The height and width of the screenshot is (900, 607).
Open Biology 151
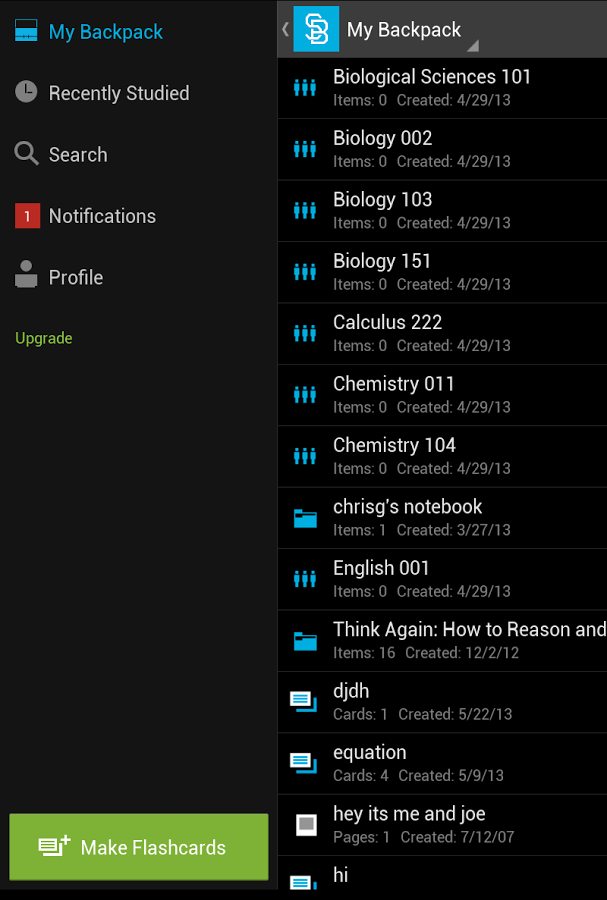pyautogui.click(x=442, y=272)
